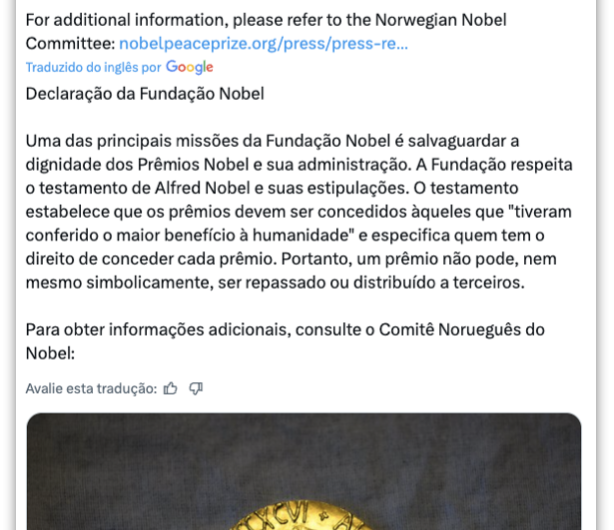Rate this translation thumbs up
The height and width of the screenshot is (530, 614).
171,389
